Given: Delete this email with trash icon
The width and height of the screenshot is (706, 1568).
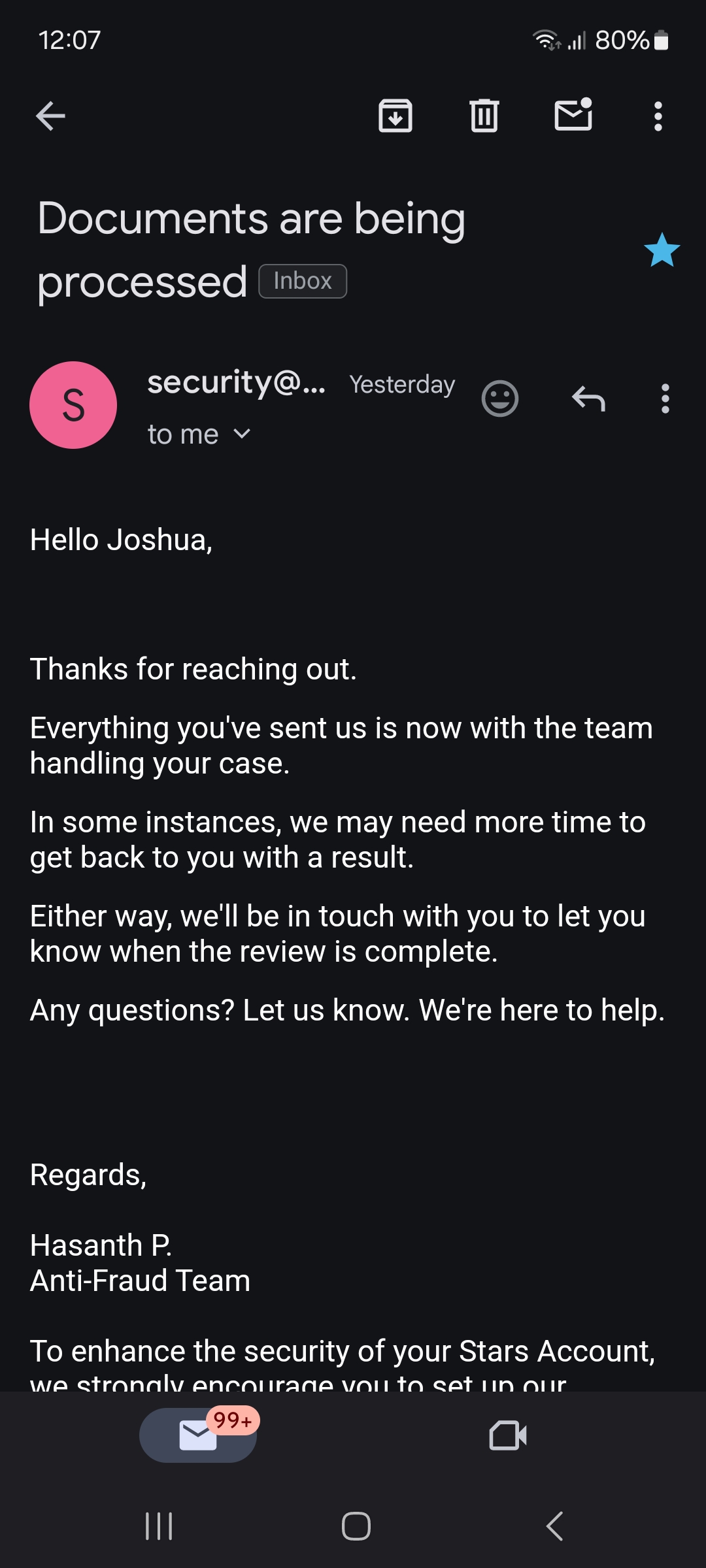Looking at the screenshot, I should pyautogui.click(x=484, y=116).
